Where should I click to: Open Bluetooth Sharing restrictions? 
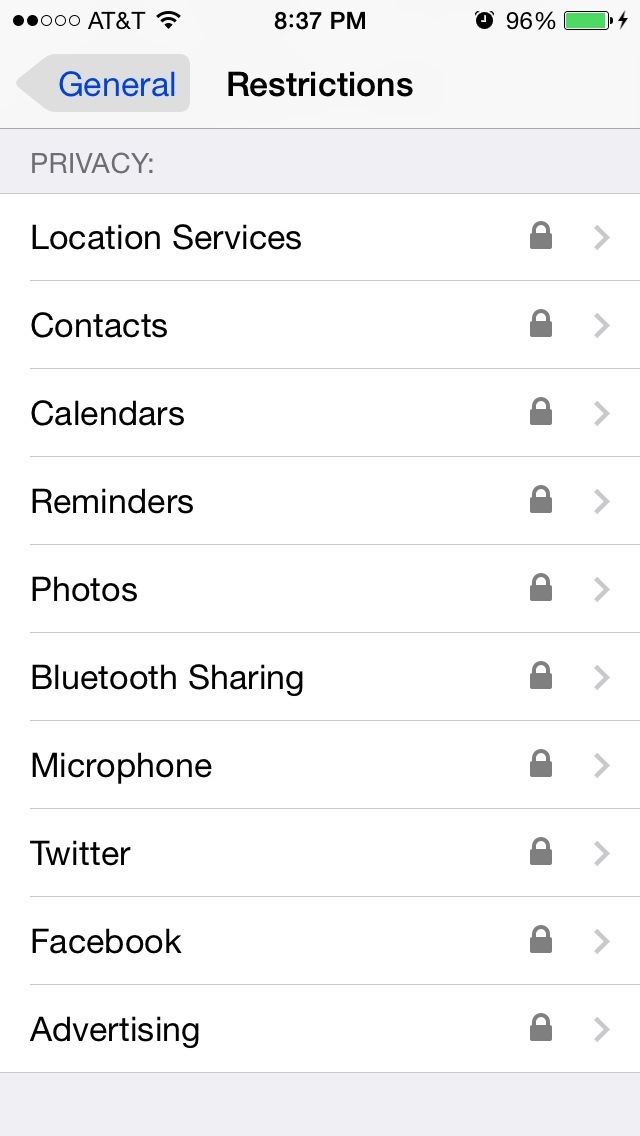(x=320, y=678)
